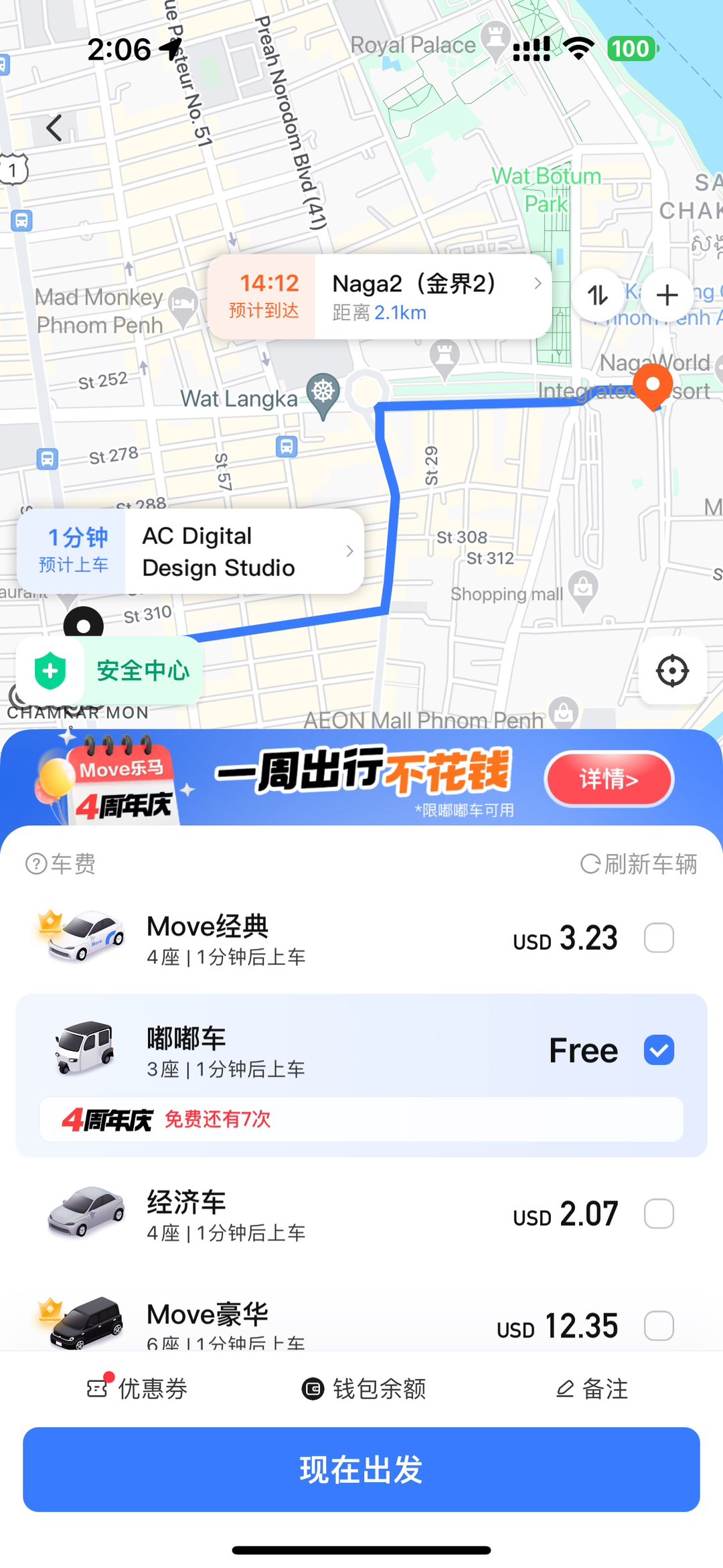Recenter map on current location
723x1568 pixels.
pos(672,670)
